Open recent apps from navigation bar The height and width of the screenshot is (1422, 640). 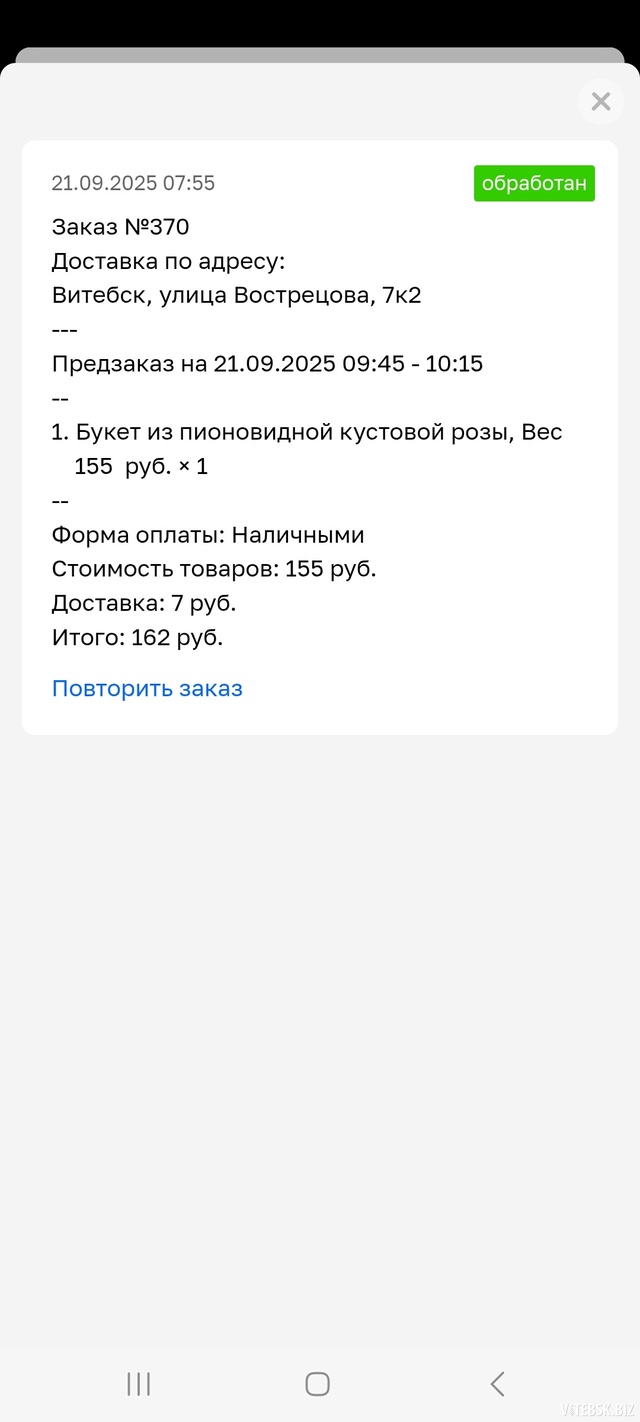[139, 1383]
